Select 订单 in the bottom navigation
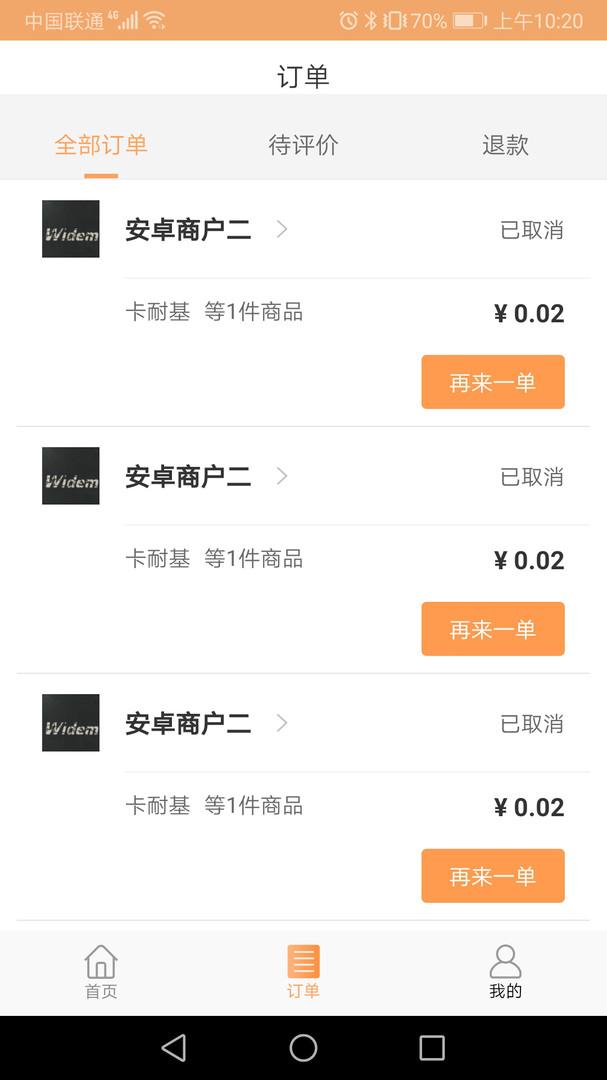 tap(303, 972)
